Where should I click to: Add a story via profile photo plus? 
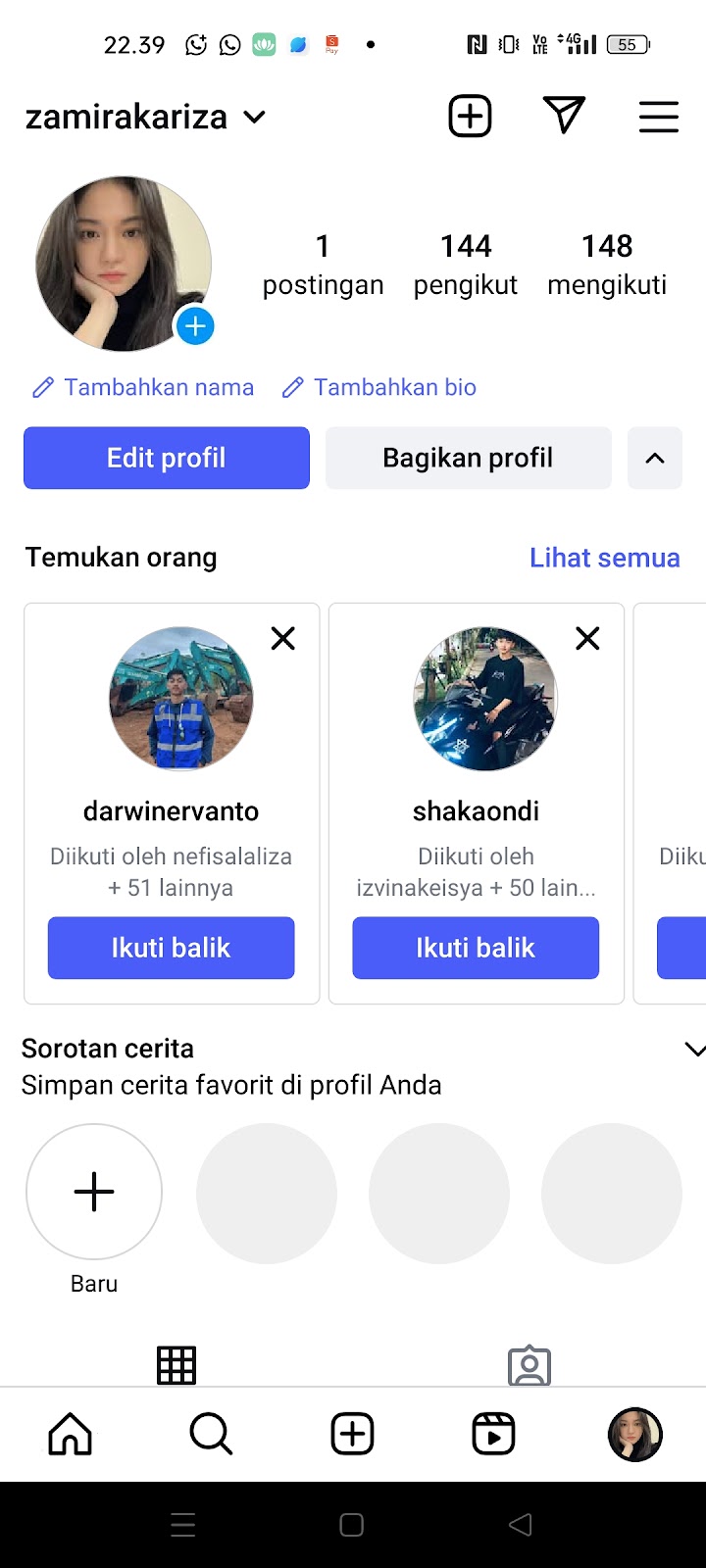195,326
